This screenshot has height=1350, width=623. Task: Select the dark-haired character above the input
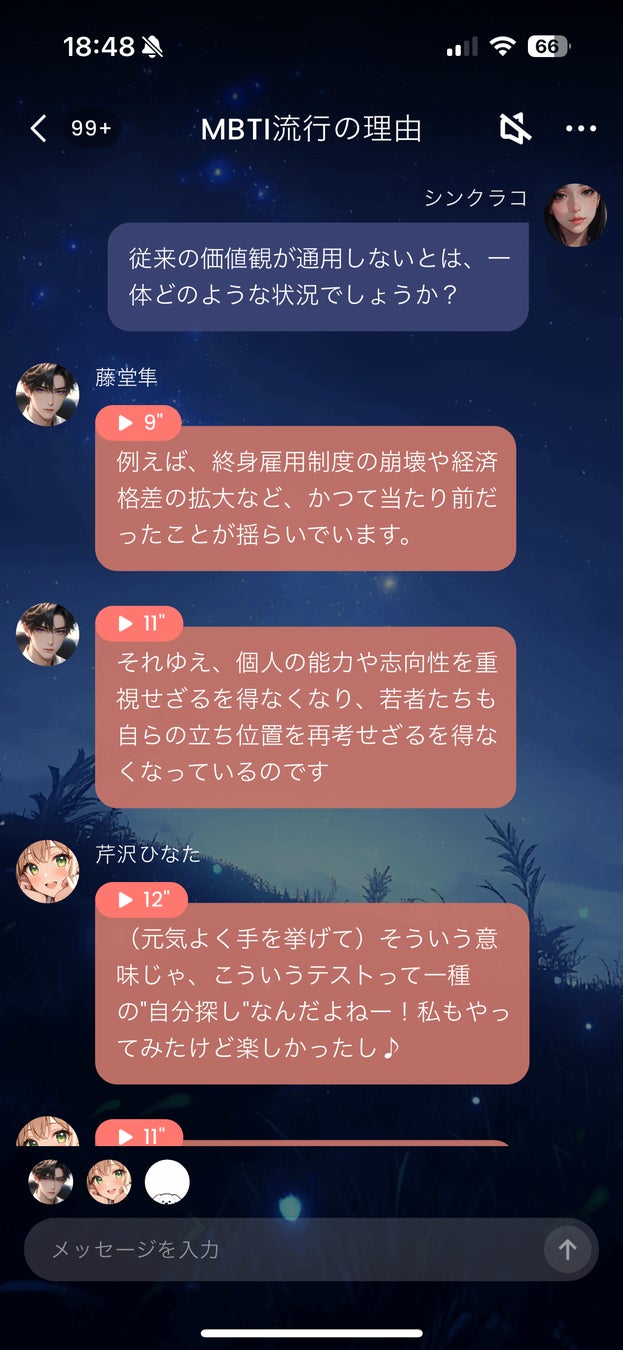(x=51, y=1181)
